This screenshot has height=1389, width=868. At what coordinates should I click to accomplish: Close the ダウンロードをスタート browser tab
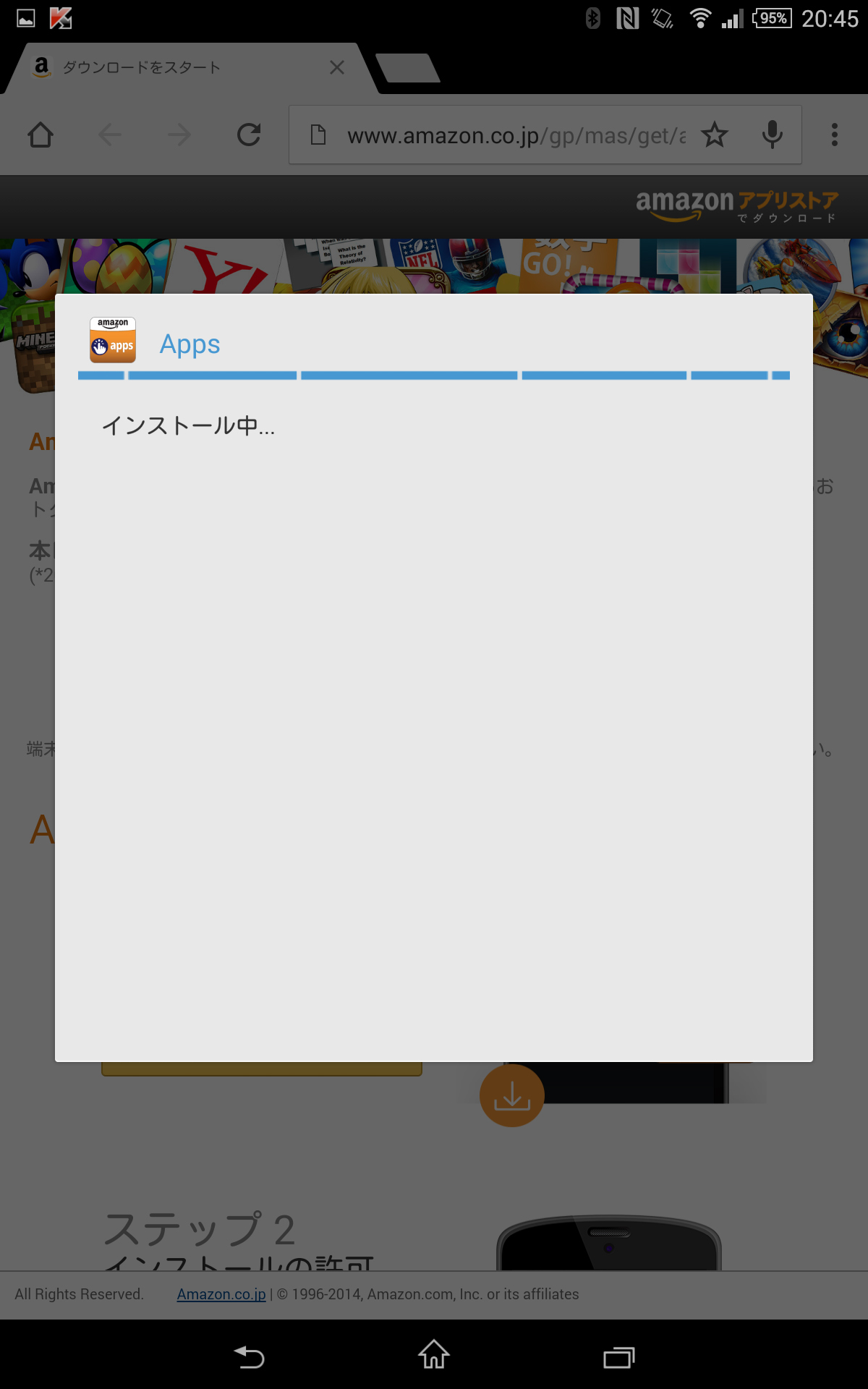tap(336, 67)
